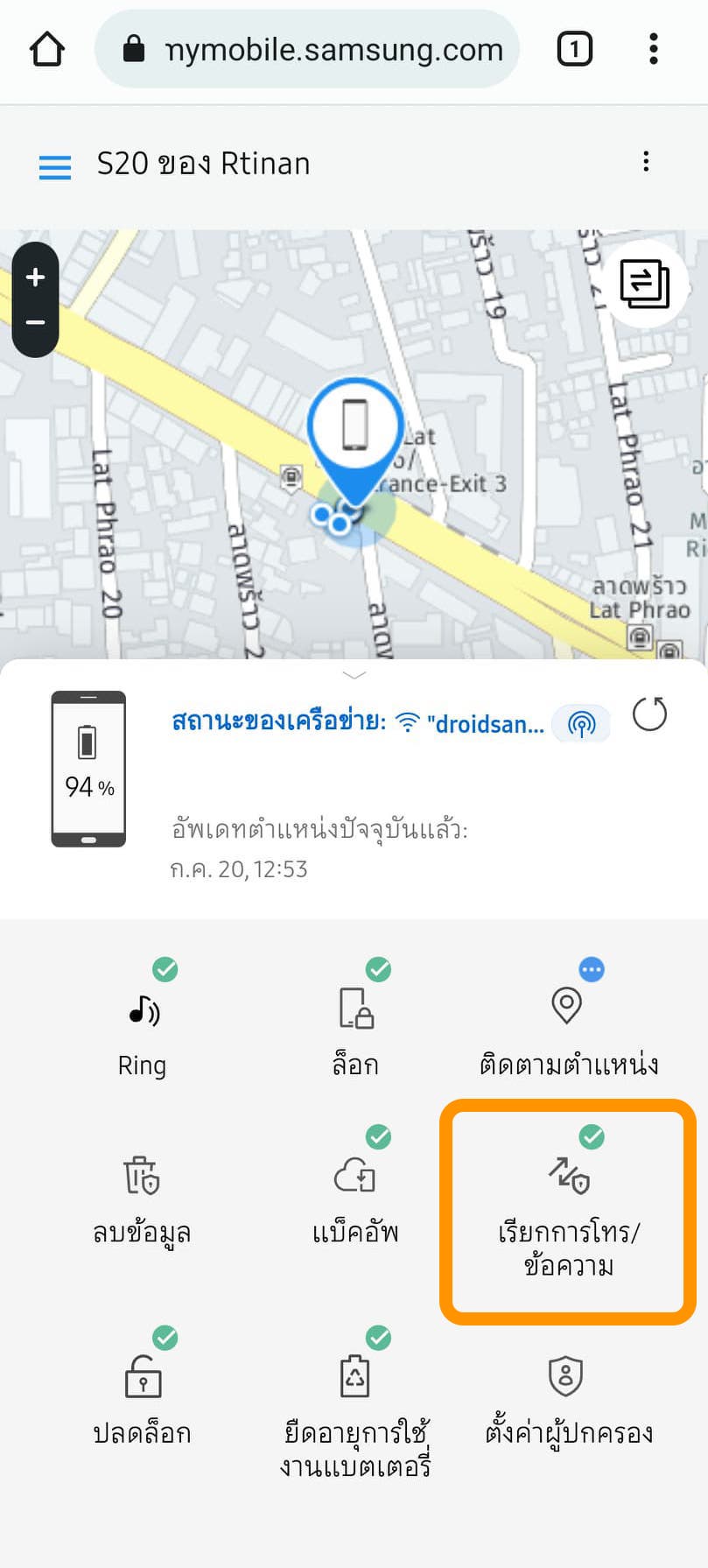Viewport: 708px width, 1568px height.
Task: Tap the device location pin on map
Action: click(354, 427)
